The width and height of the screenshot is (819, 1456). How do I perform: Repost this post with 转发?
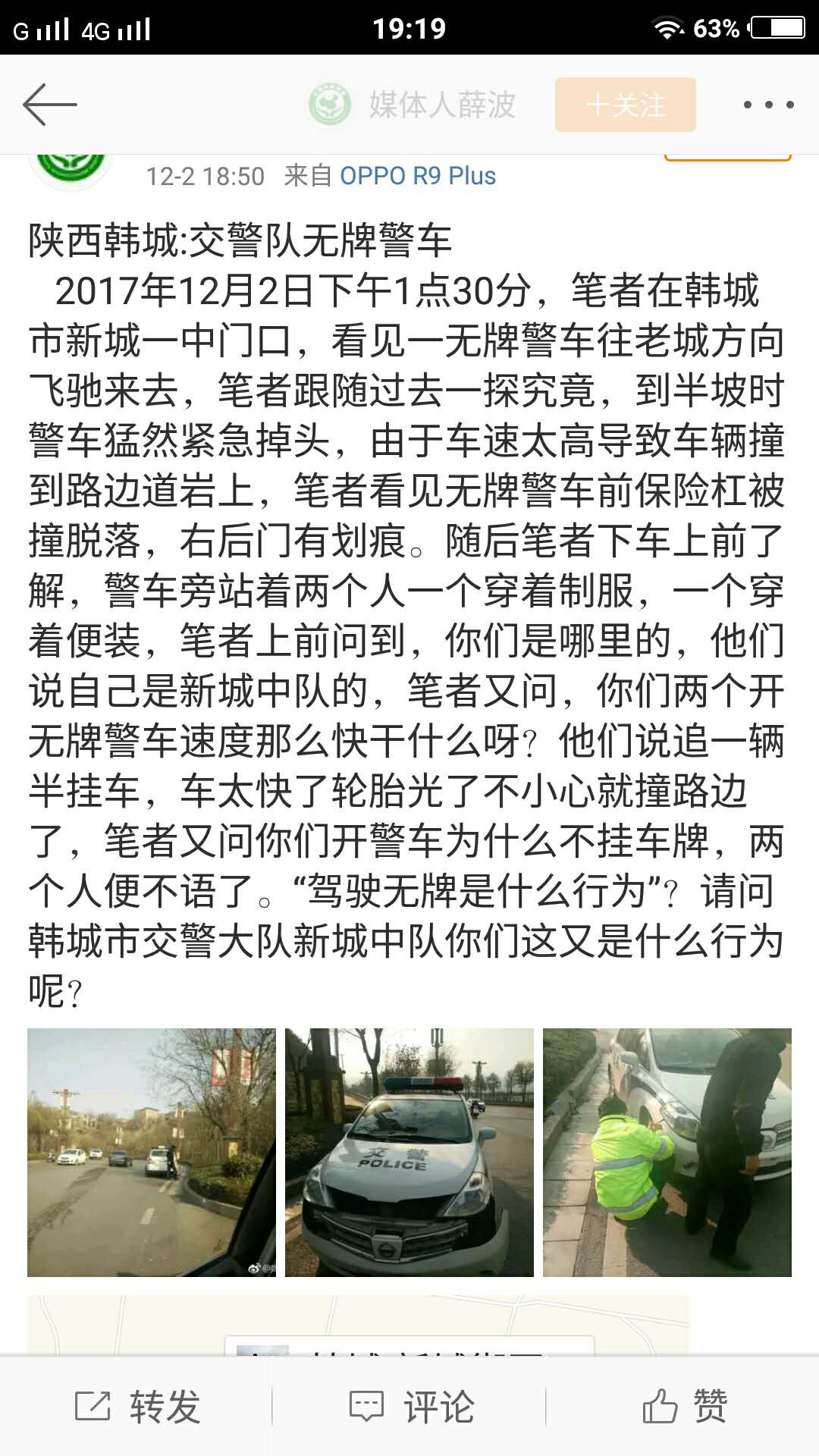138,1407
